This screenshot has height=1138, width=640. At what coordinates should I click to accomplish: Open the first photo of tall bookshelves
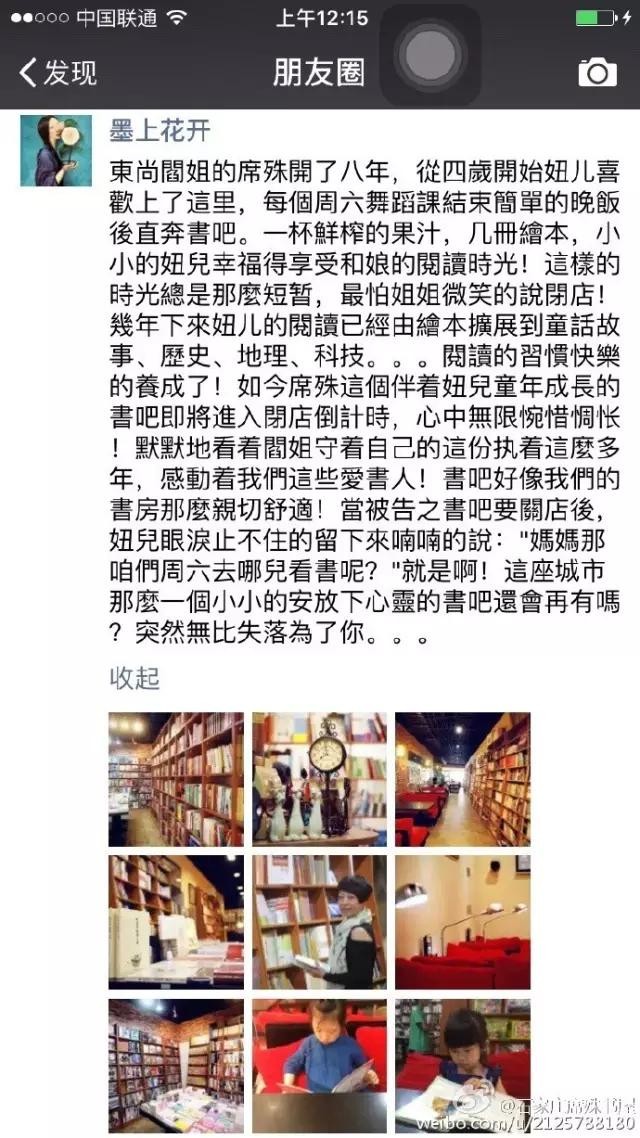pos(176,778)
